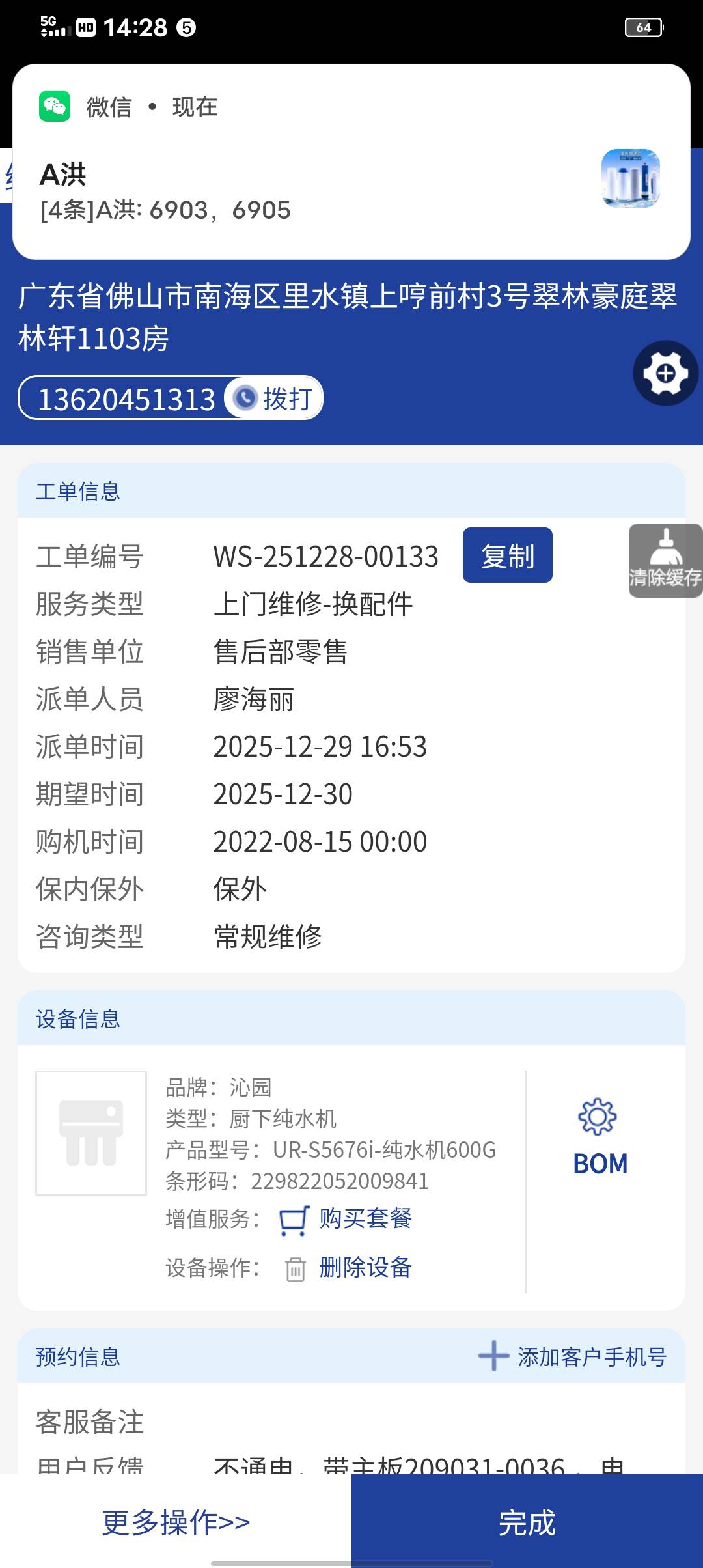Tap 购买套餐 to buy a package
The width and height of the screenshot is (703, 1568).
pyautogui.click(x=365, y=1218)
